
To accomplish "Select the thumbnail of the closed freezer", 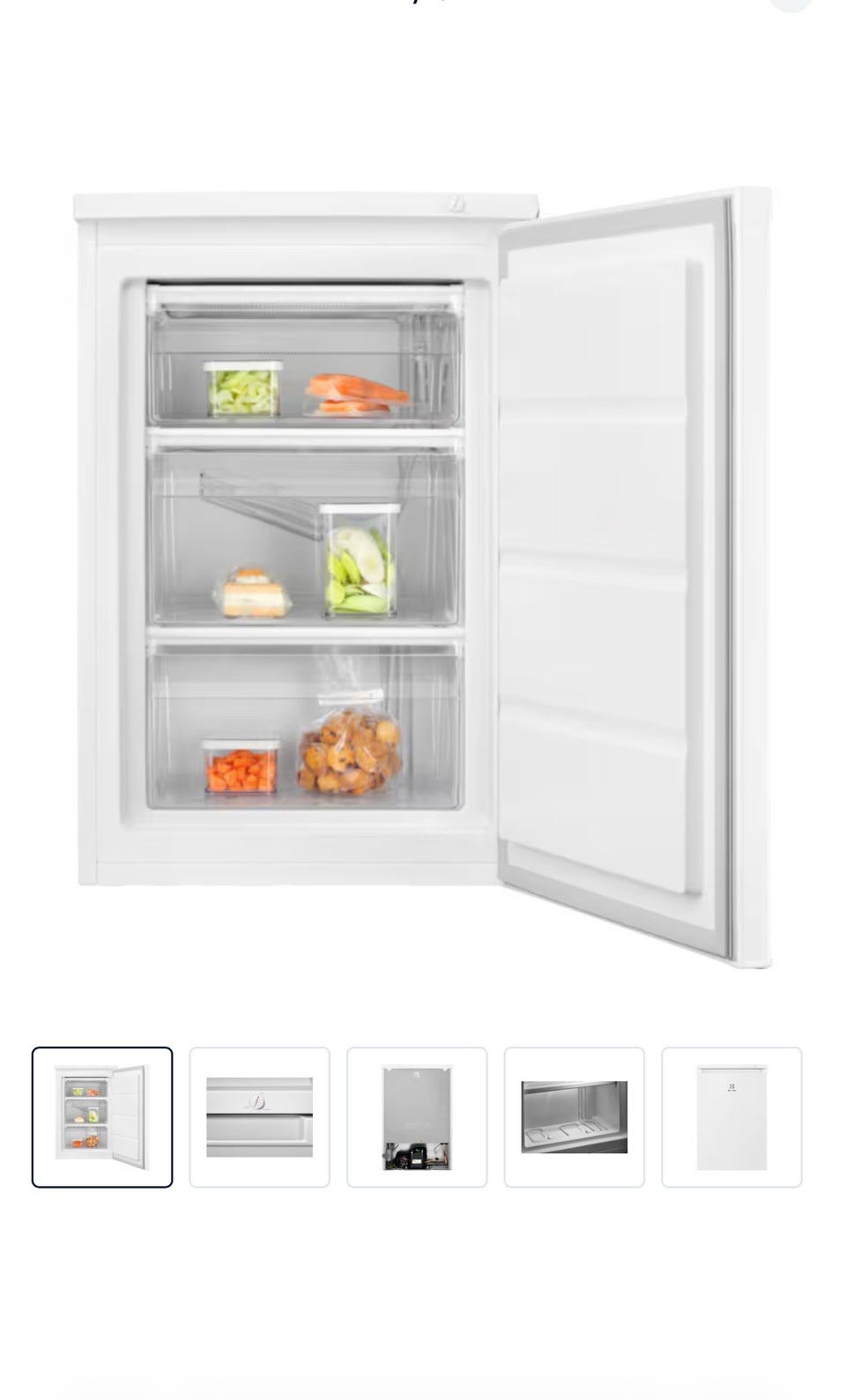I will tap(732, 1117).
